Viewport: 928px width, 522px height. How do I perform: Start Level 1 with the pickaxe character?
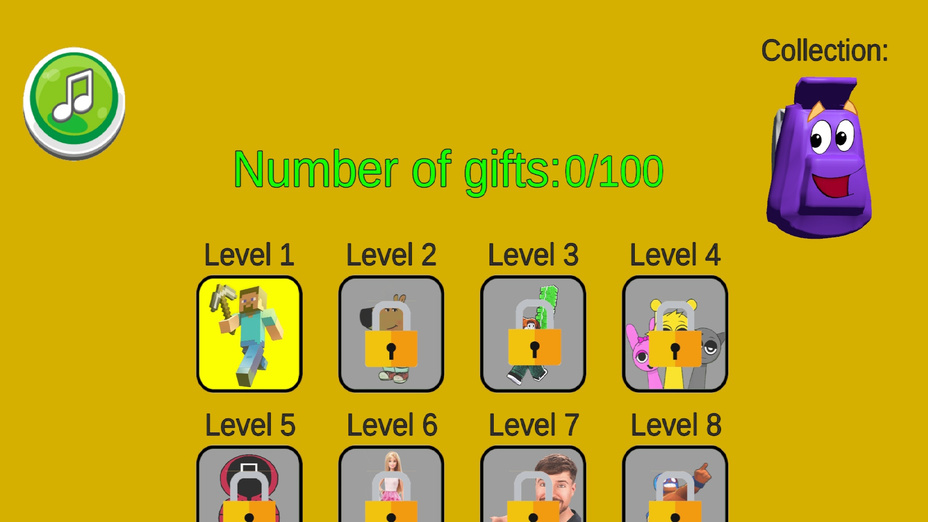click(249, 334)
